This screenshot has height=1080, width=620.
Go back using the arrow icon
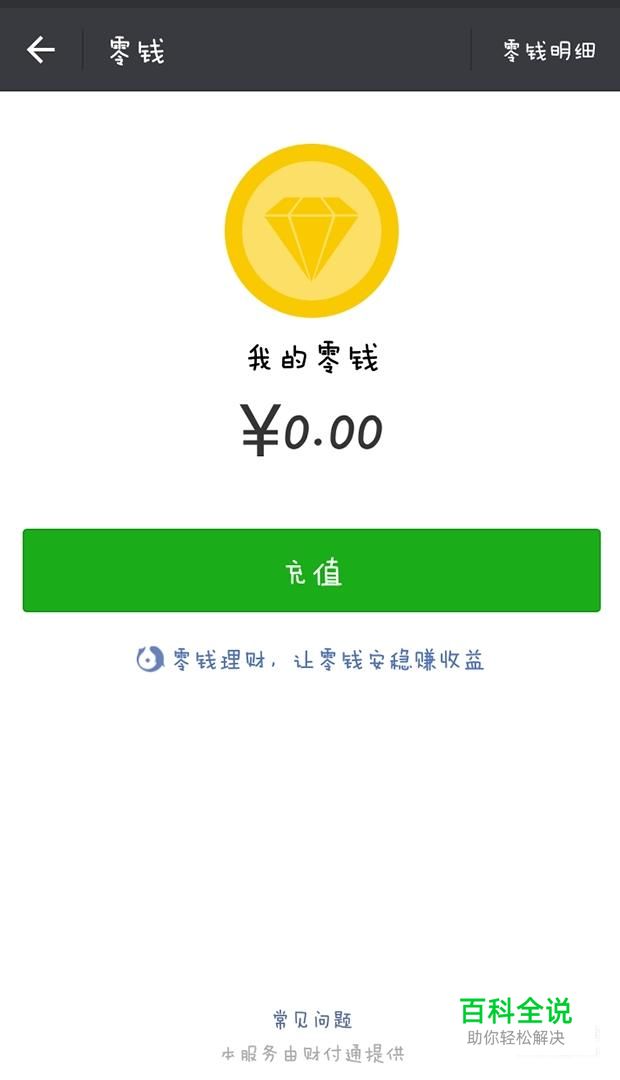(41, 50)
